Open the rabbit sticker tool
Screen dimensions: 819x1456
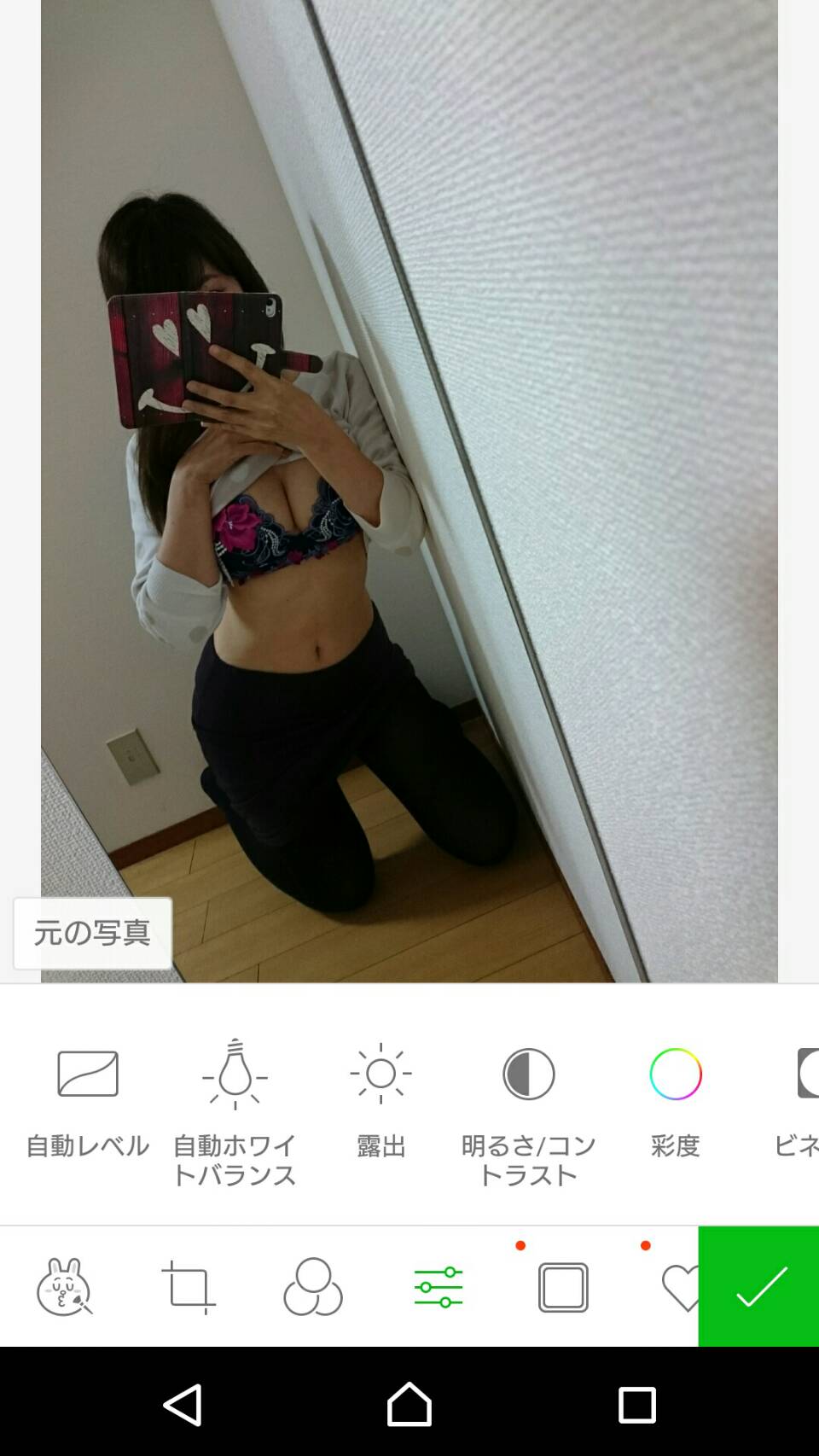(x=64, y=1287)
